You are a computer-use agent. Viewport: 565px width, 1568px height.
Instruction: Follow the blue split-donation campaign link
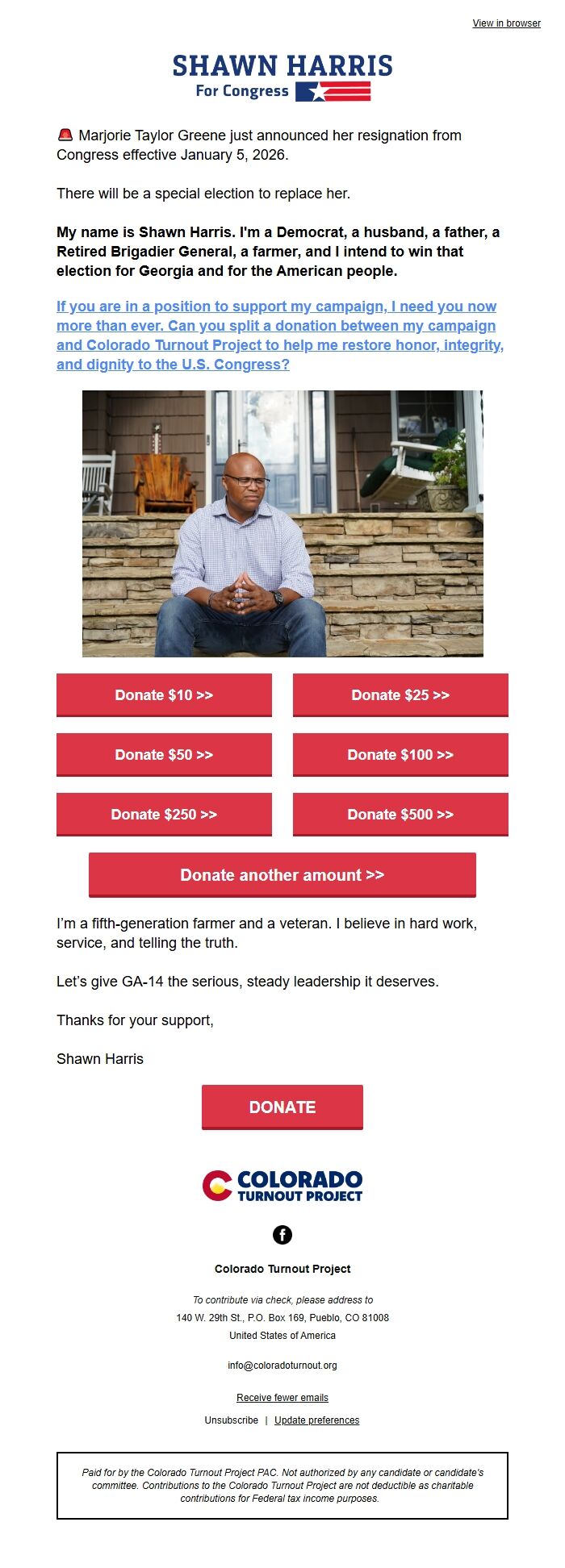(x=279, y=336)
